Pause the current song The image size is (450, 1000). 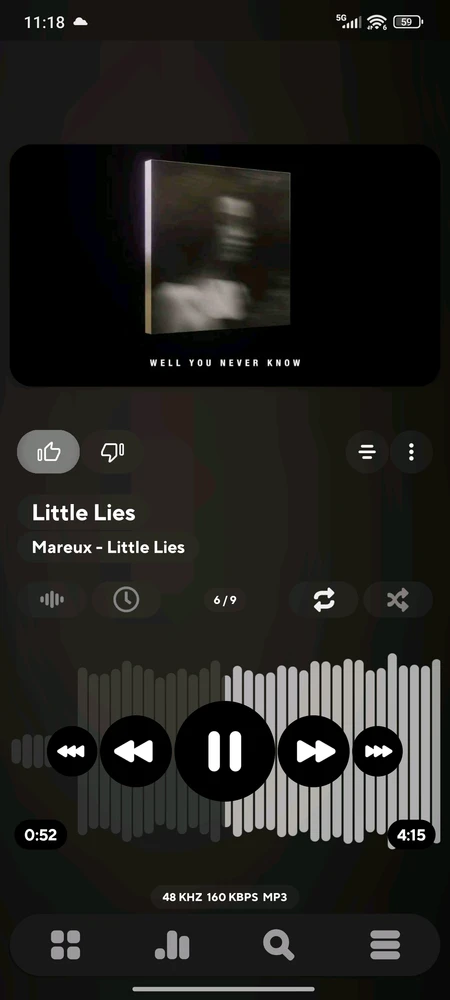coord(224,751)
